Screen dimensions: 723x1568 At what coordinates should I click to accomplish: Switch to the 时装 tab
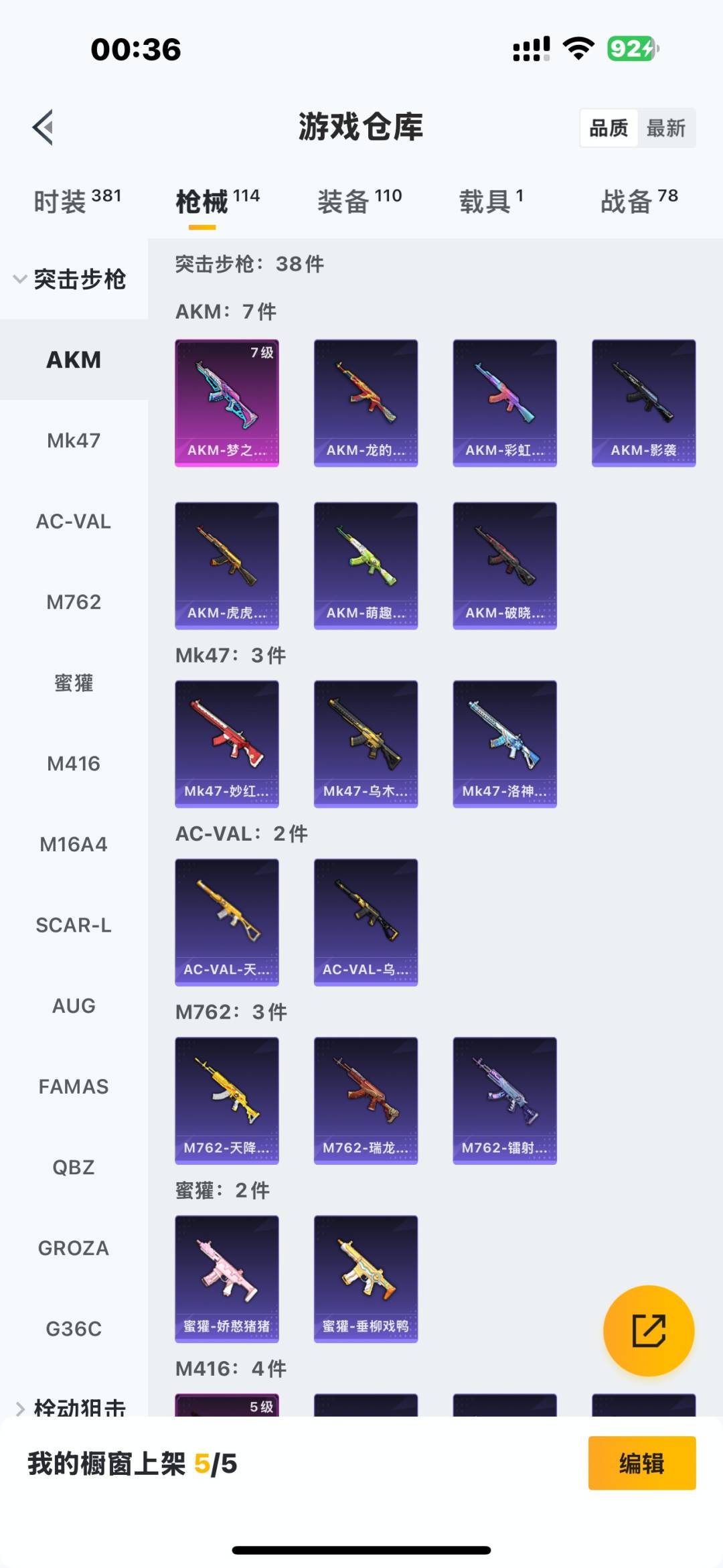point(77,201)
